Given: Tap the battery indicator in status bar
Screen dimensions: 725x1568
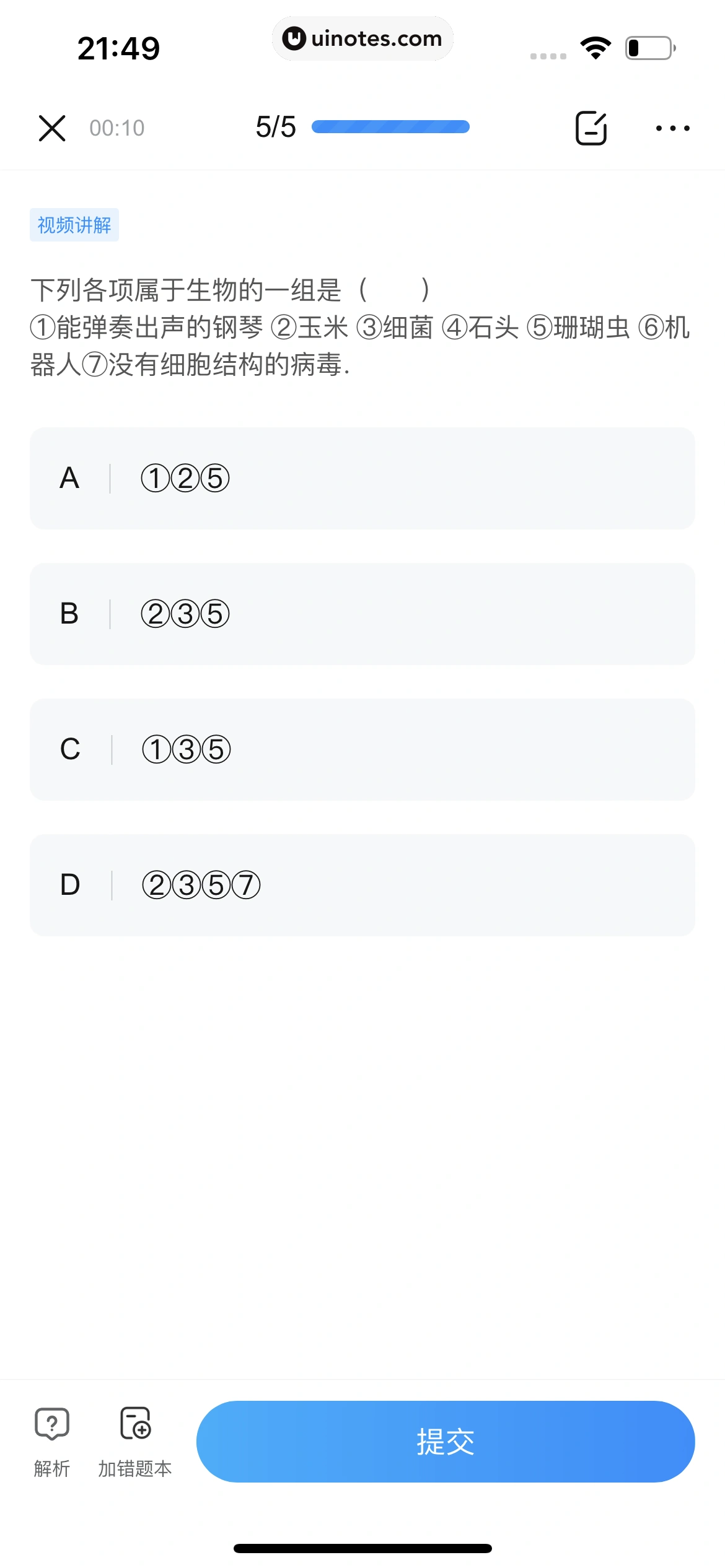Looking at the screenshot, I should pos(648,48).
